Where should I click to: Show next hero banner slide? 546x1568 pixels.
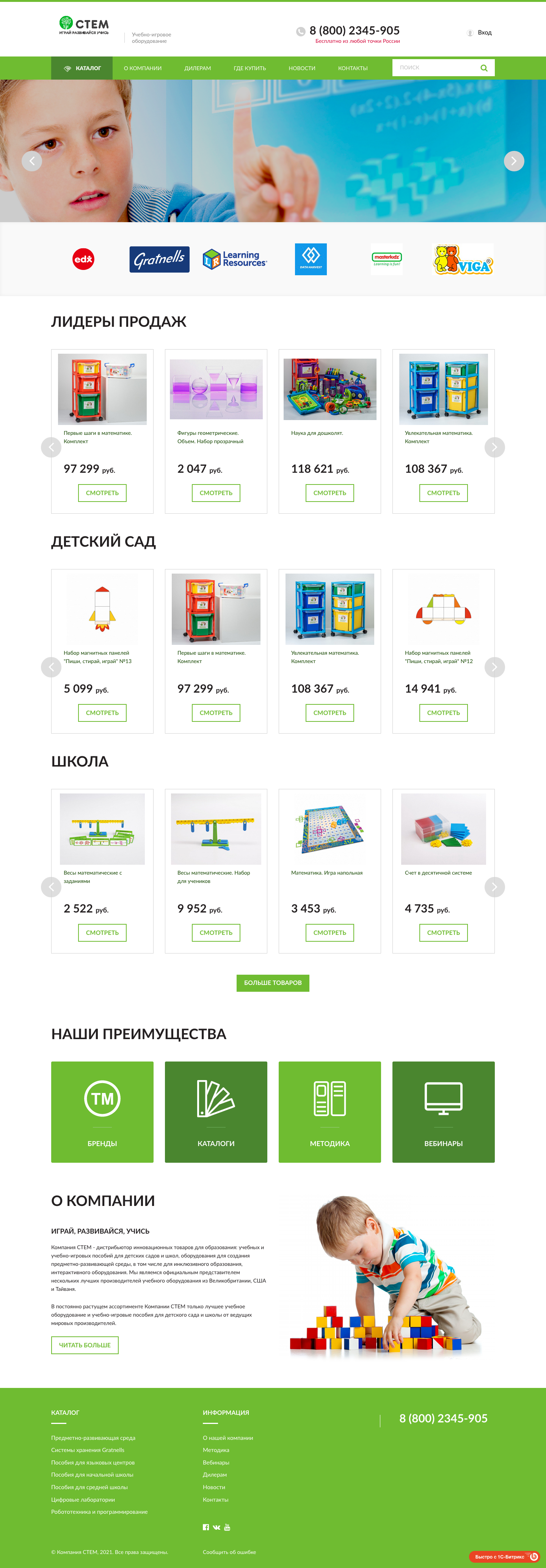coord(513,161)
